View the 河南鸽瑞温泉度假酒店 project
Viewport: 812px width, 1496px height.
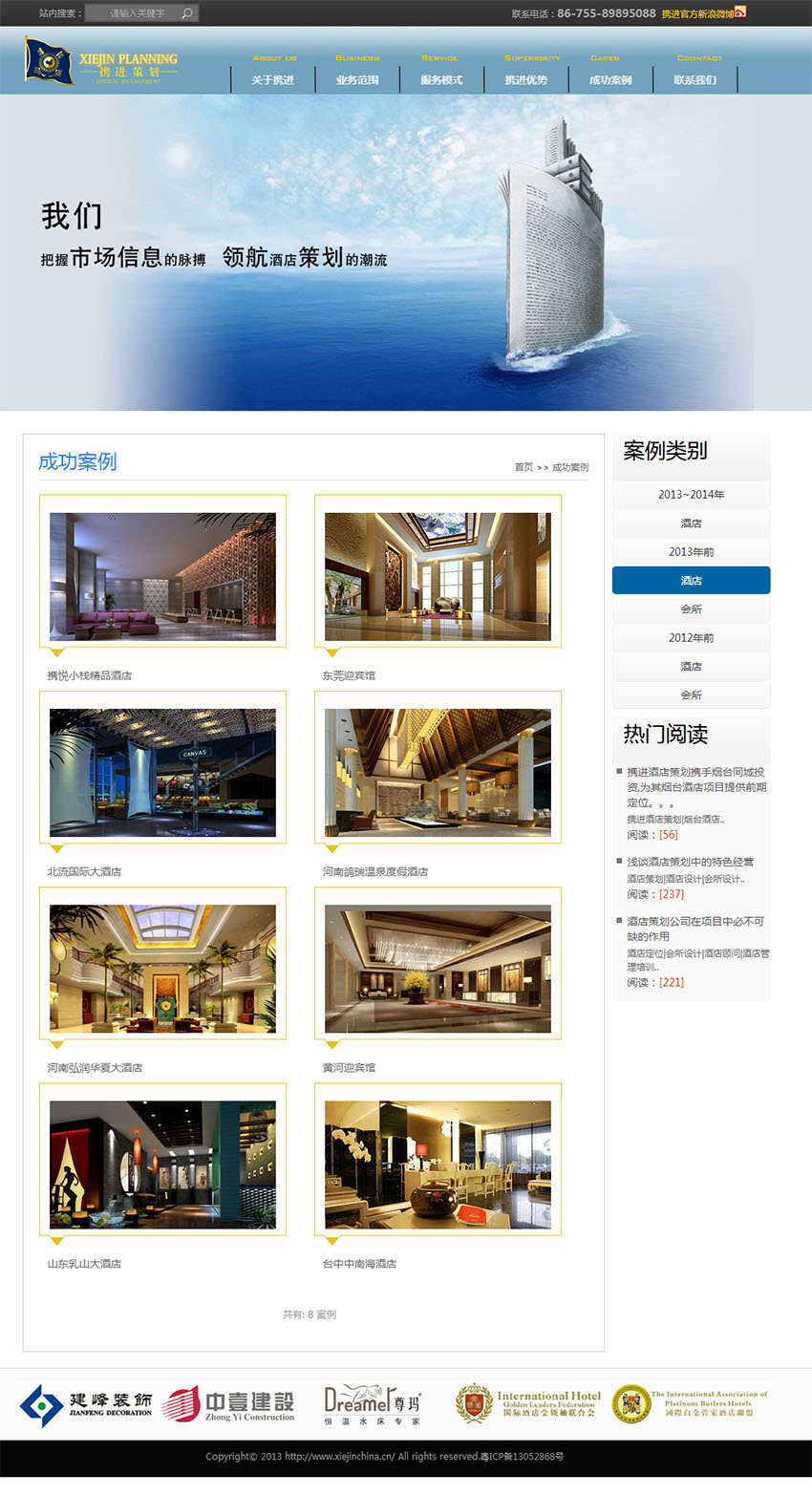coord(438,772)
